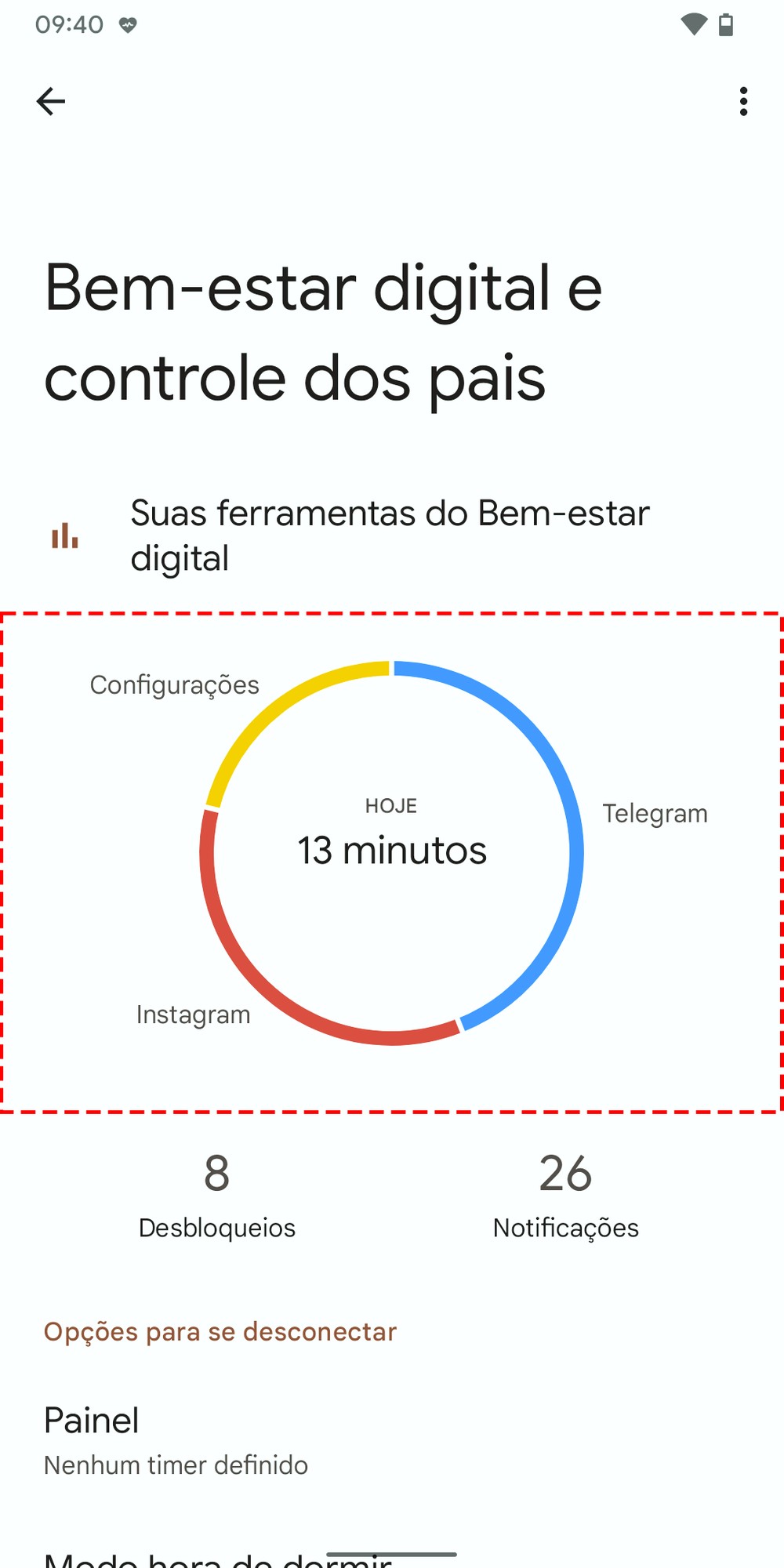
Task: Open Painel with no timer set
Action: pos(176,1440)
